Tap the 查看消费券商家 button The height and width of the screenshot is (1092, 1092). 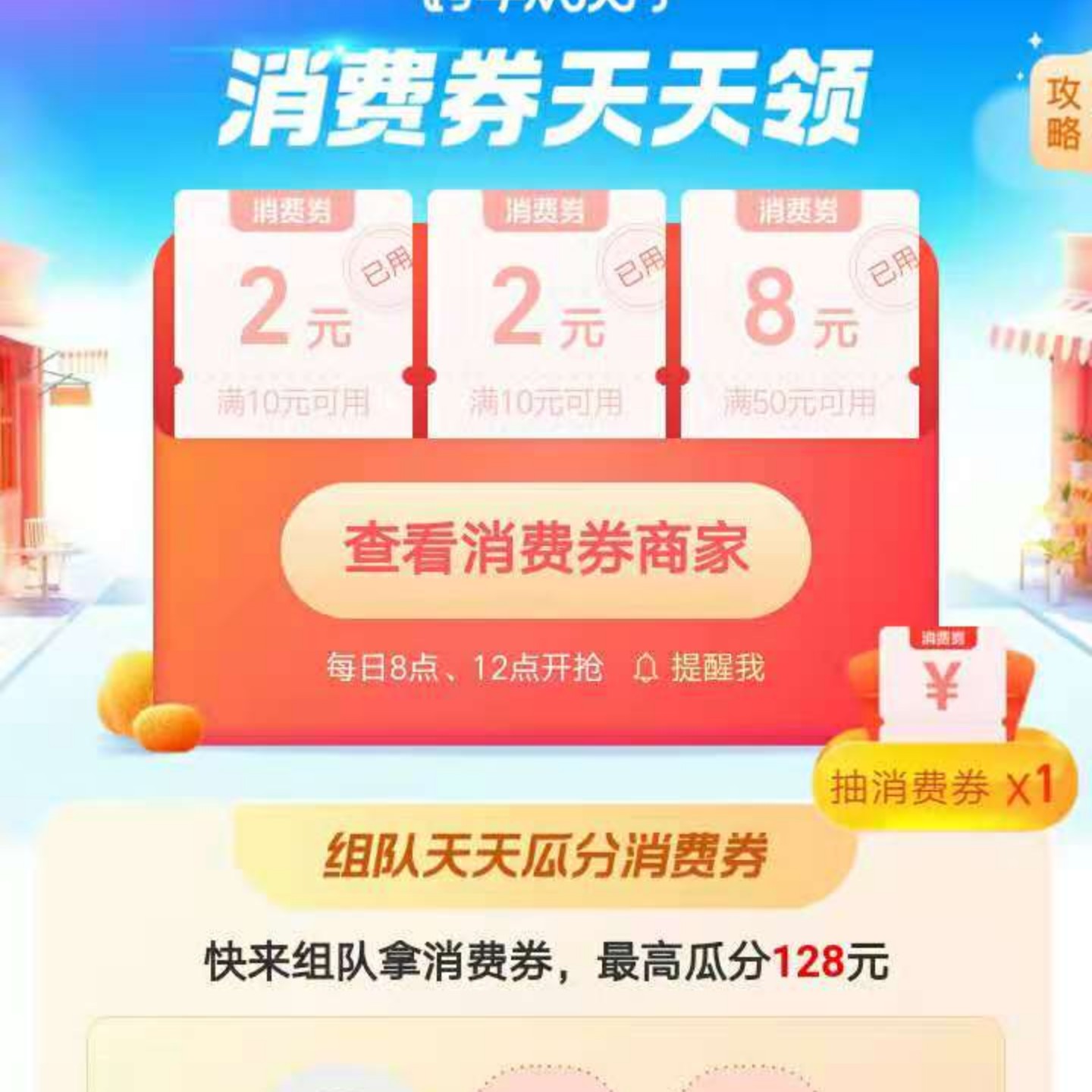tap(546, 549)
